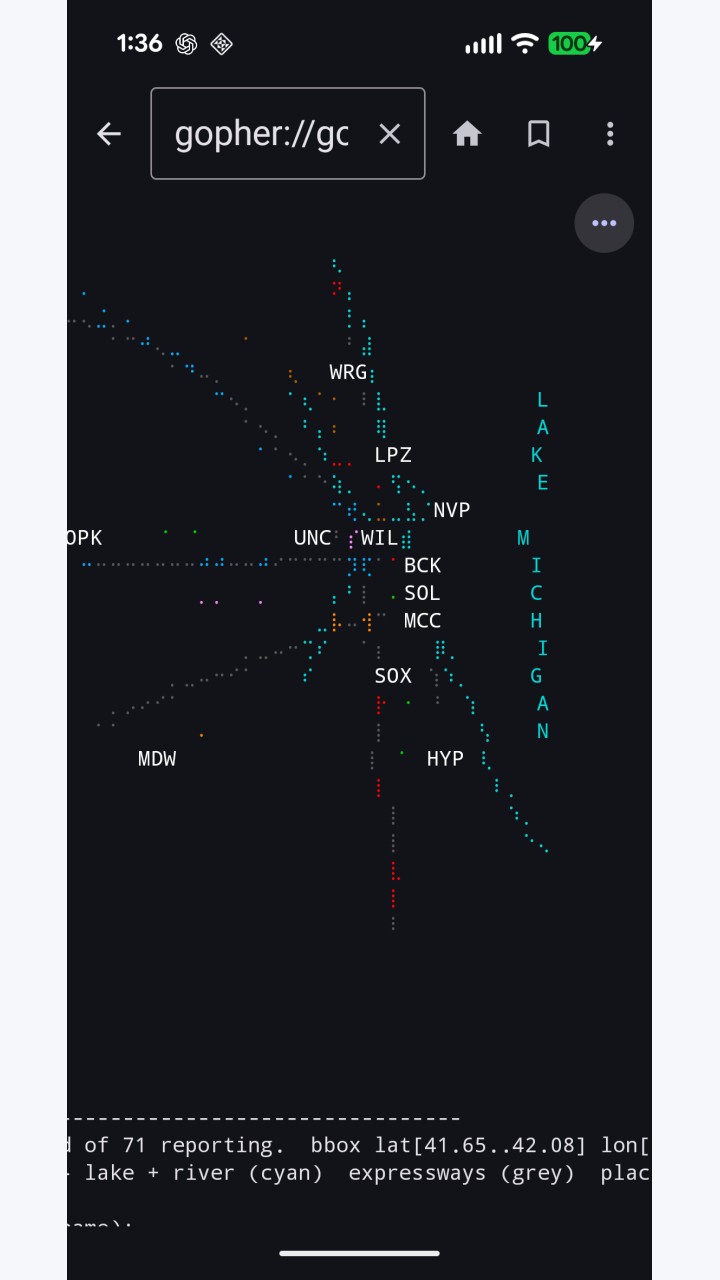Clear the address field with X
The image size is (720, 1280).
pos(390,134)
